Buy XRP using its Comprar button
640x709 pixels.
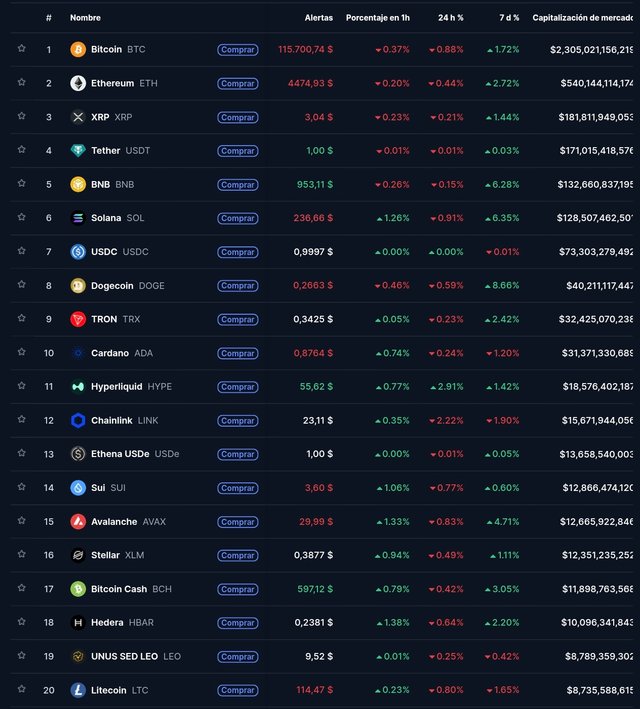pos(237,117)
